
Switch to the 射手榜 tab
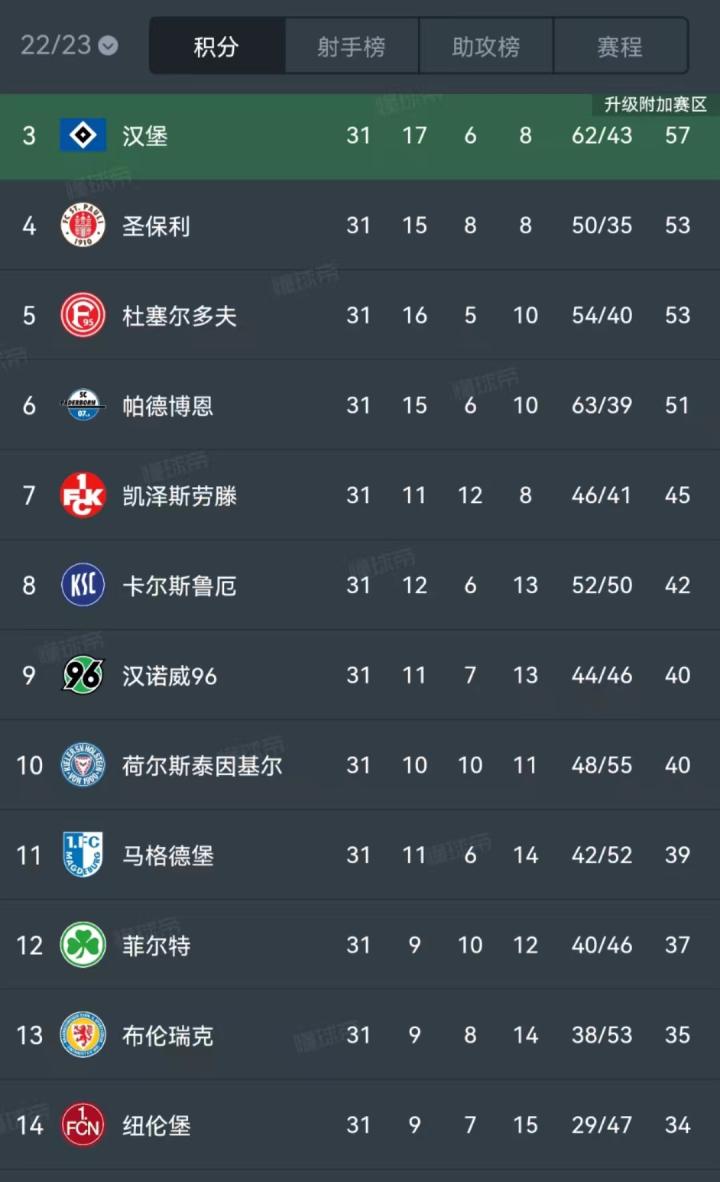[351, 46]
